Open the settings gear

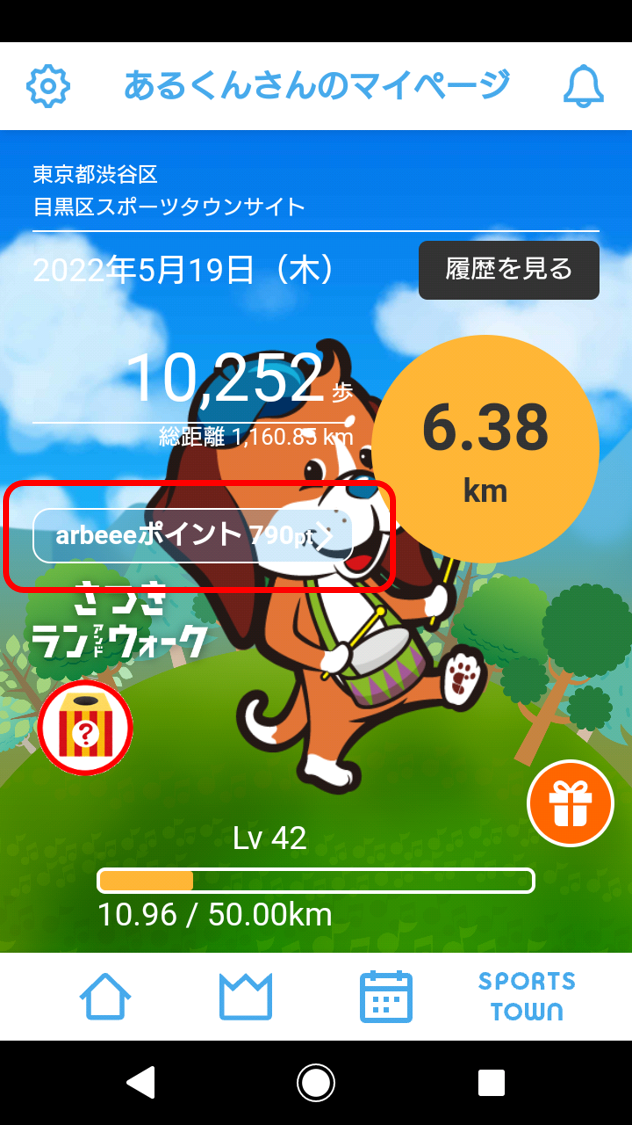pos(47,86)
